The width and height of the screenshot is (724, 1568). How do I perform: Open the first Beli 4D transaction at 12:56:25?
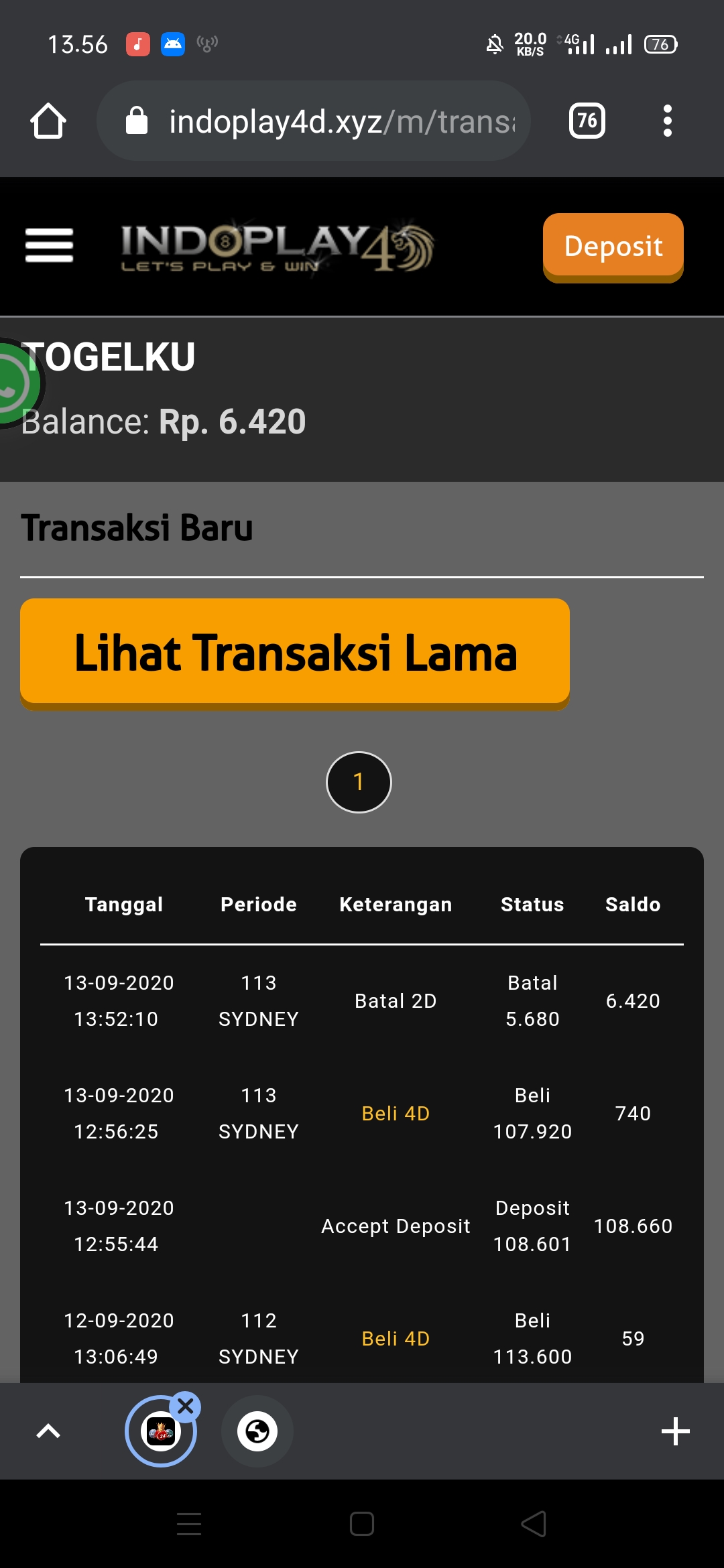tap(396, 1114)
